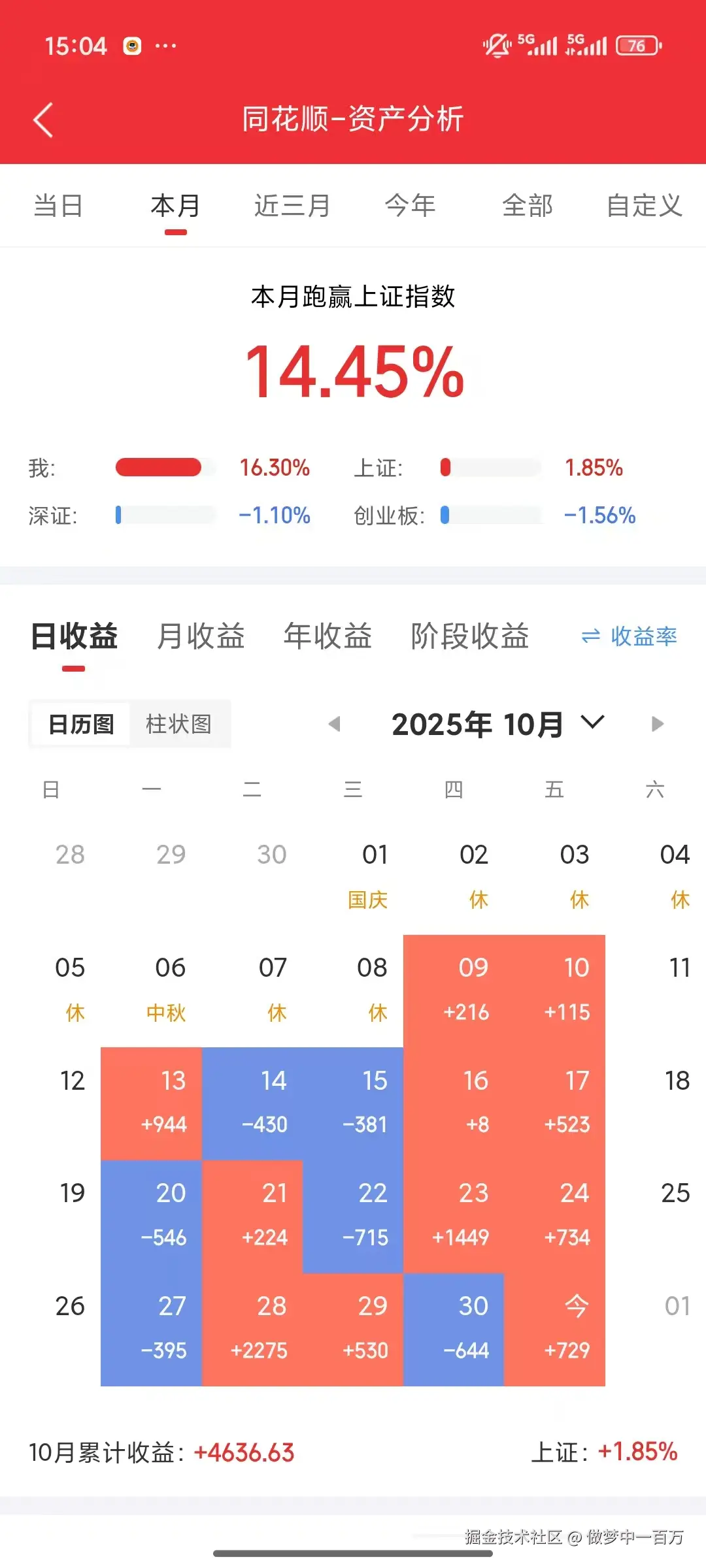Switch calendar to 柱状图 view
This screenshot has height=1568, width=706.
[180, 723]
